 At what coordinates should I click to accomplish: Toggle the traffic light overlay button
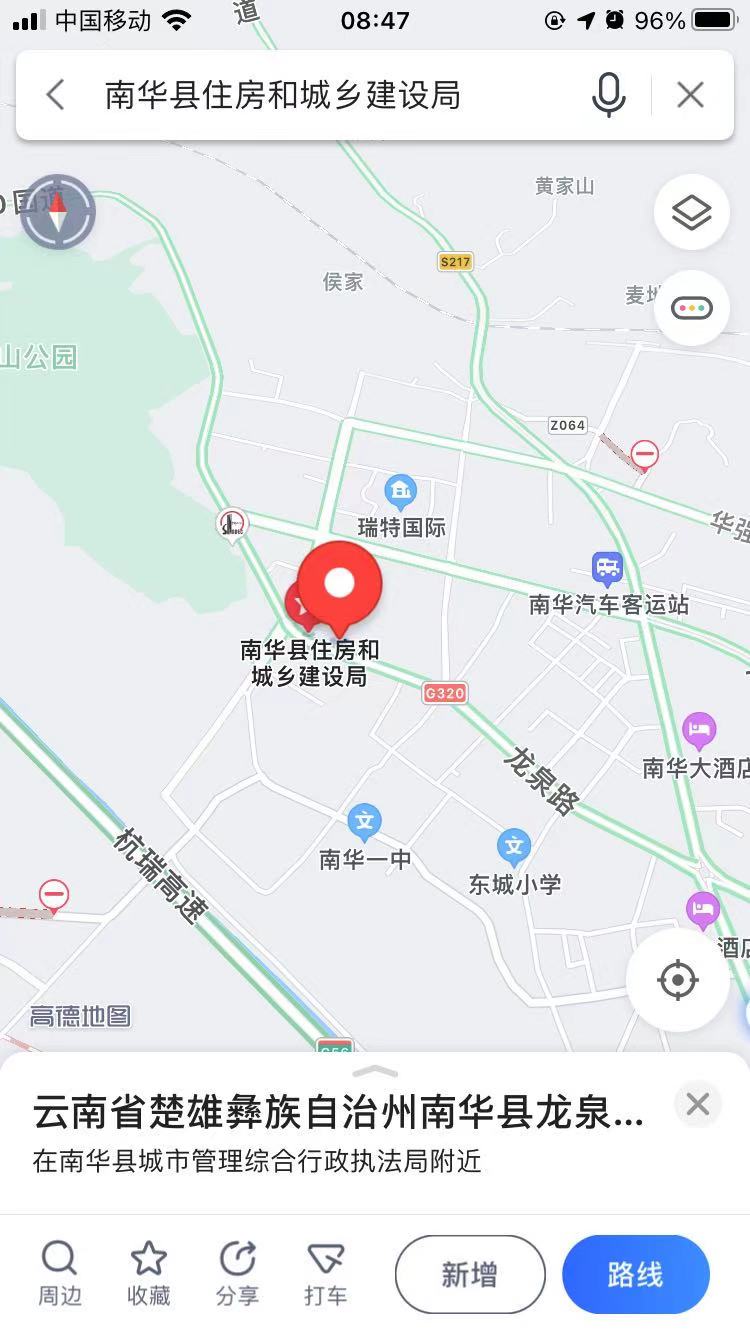(691, 308)
